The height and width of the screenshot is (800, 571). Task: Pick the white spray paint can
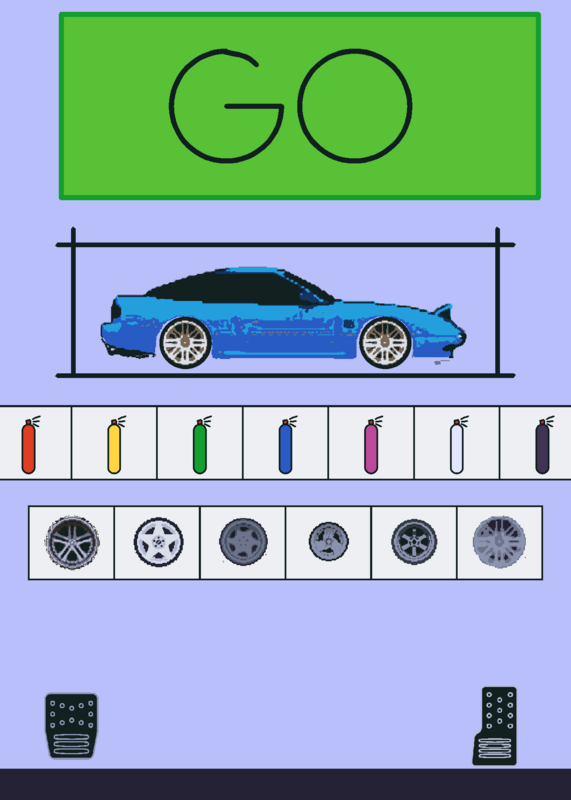[x=457, y=443]
